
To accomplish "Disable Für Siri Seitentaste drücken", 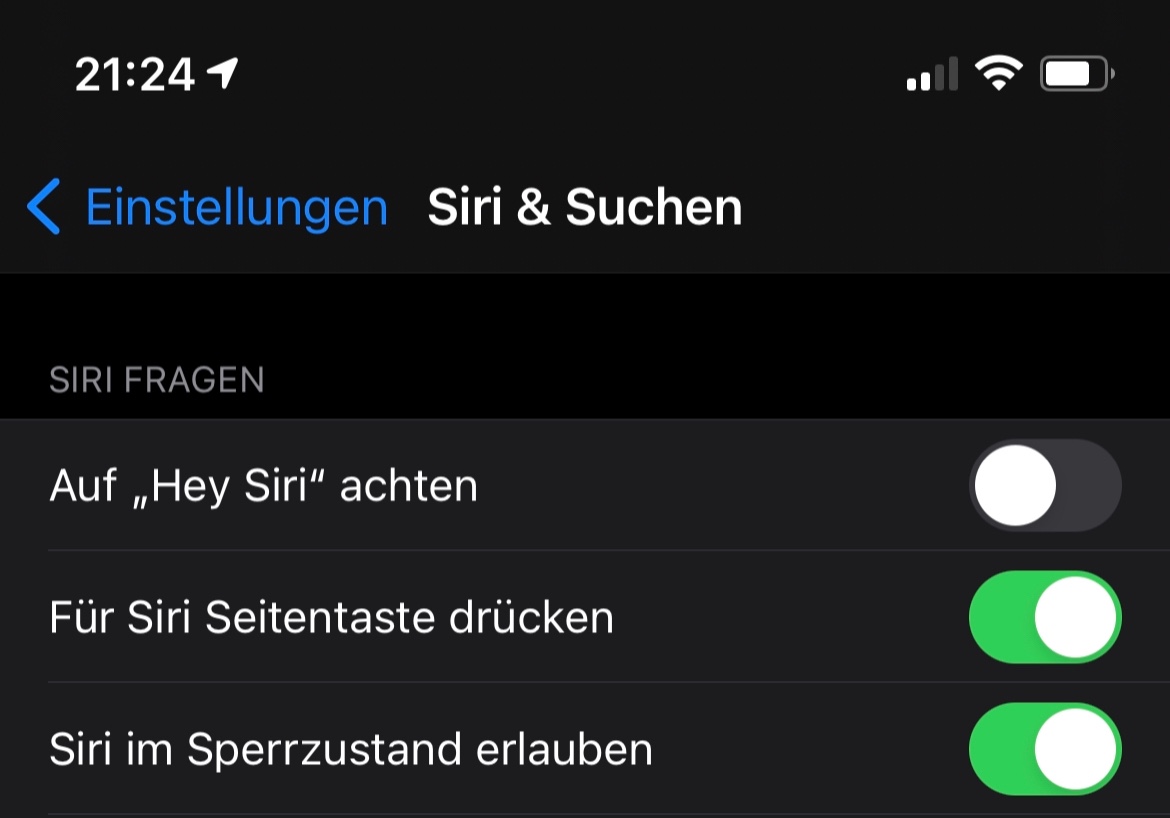I will tap(1045, 617).
